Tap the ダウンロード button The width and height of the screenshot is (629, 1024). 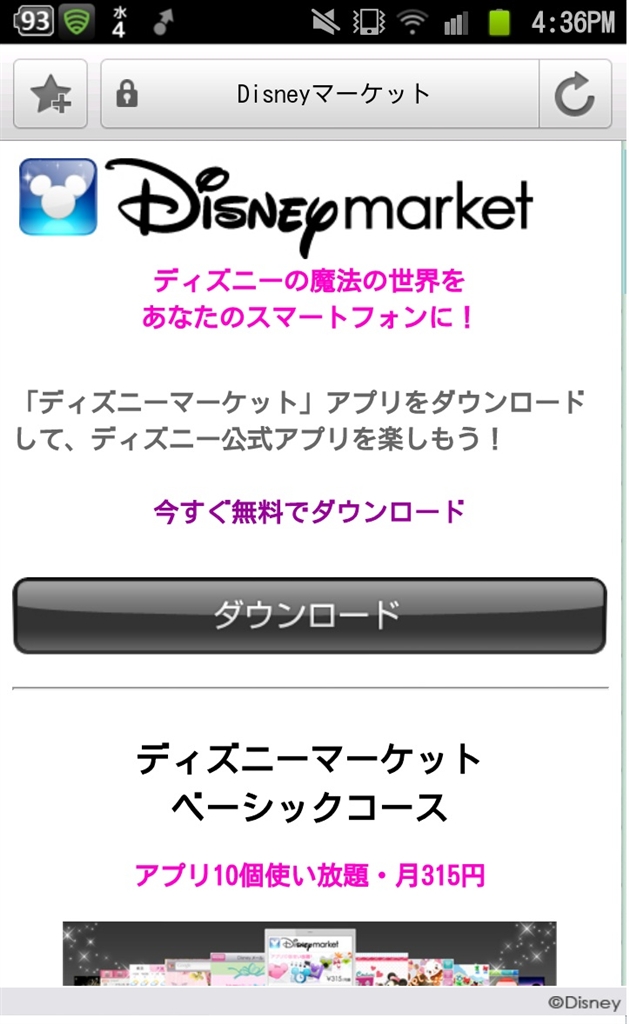tap(309, 615)
